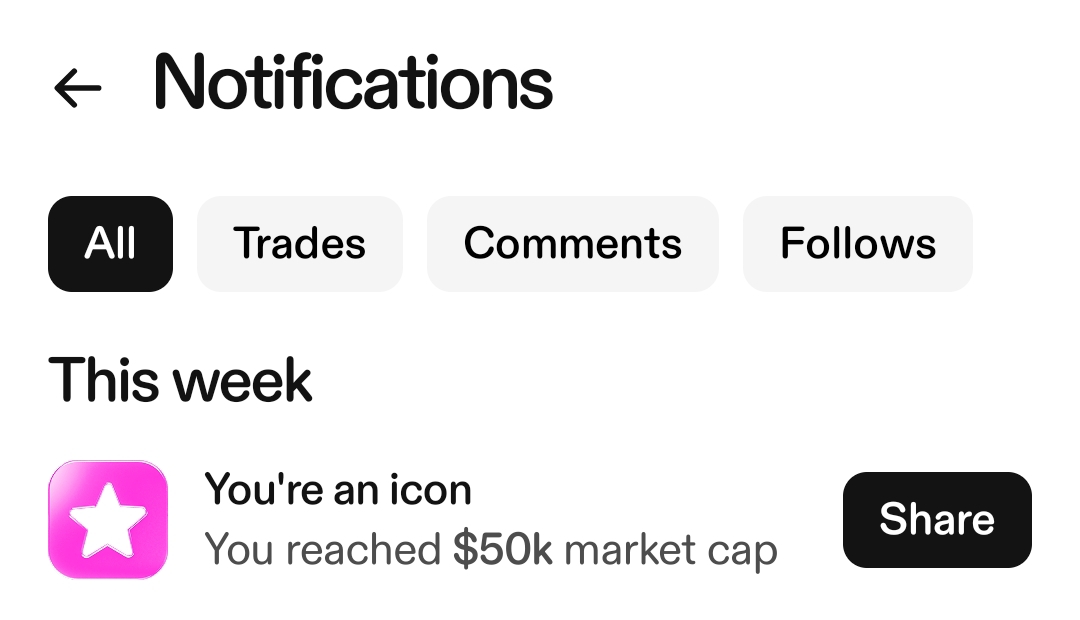Image resolution: width=1080 pixels, height=620 pixels.
Task: Filter notifications by Follows
Action: point(857,244)
